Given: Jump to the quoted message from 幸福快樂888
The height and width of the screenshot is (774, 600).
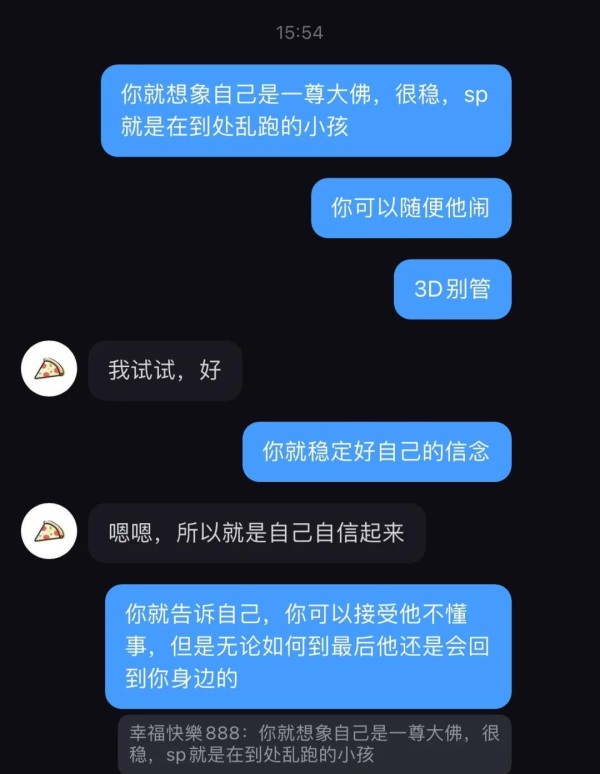Looking at the screenshot, I should (314, 743).
